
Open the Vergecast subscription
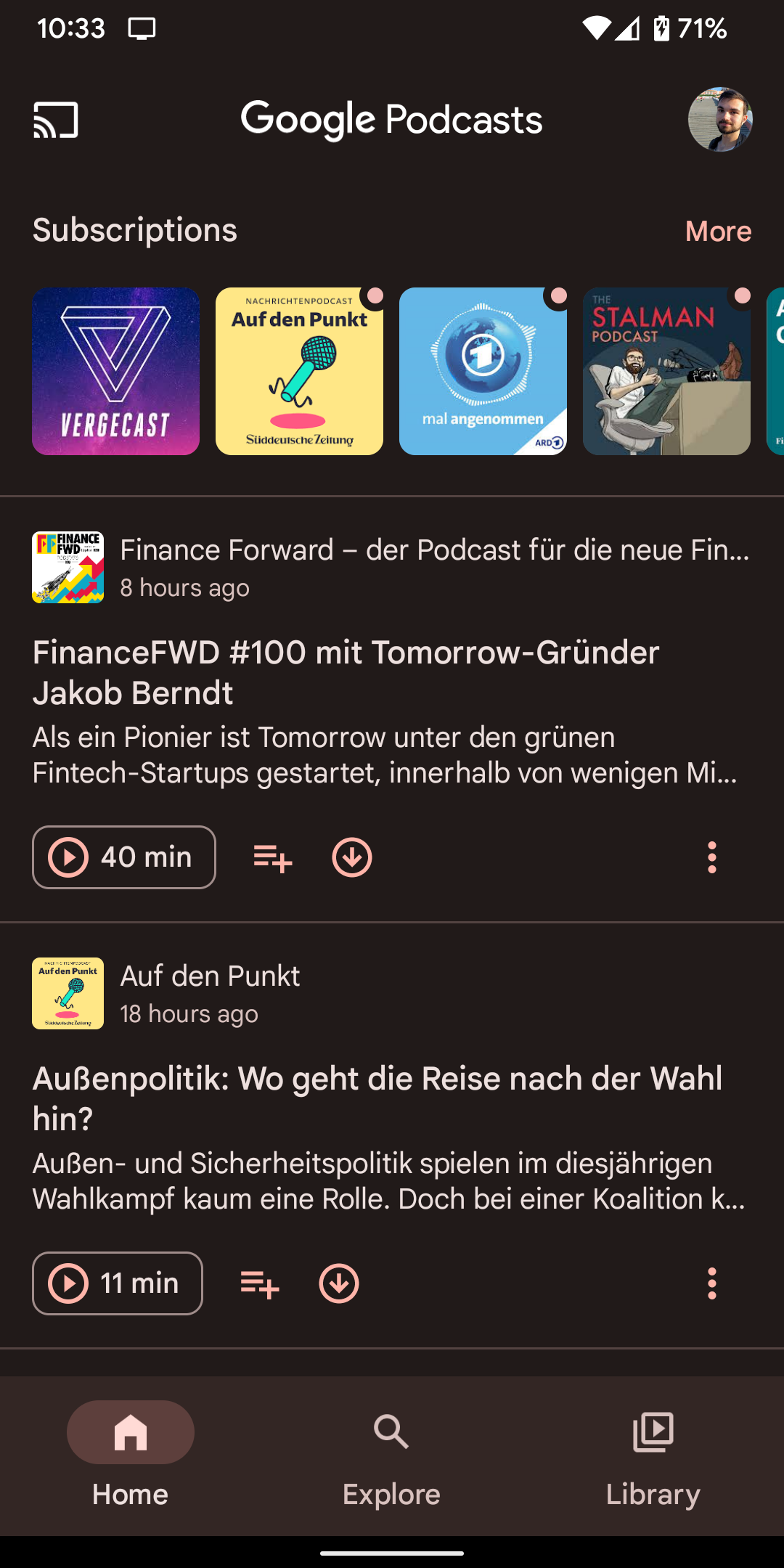116,371
